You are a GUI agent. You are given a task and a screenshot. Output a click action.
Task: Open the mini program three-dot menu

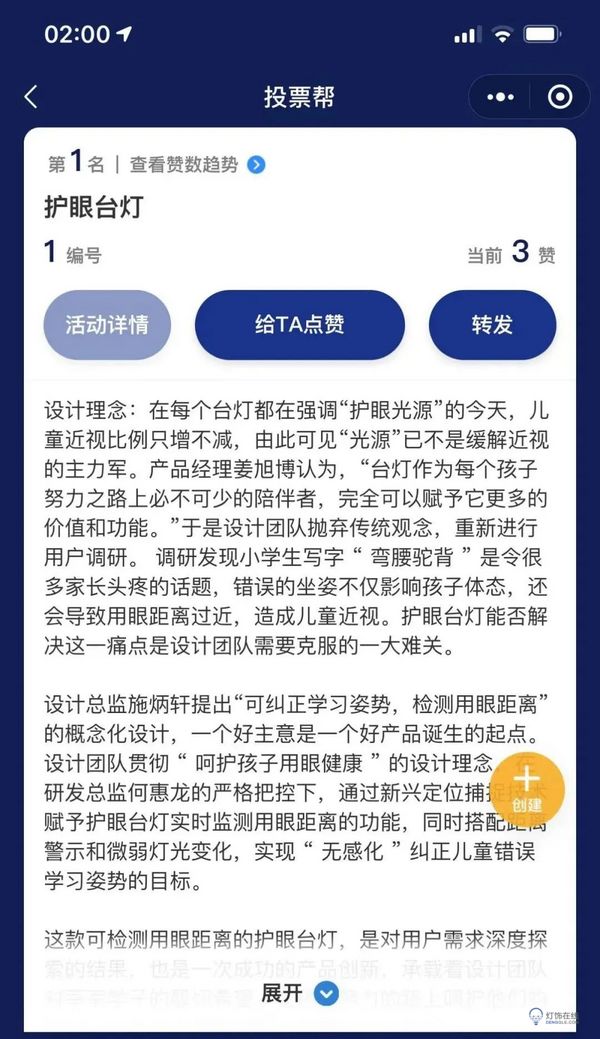(x=500, y=97)
